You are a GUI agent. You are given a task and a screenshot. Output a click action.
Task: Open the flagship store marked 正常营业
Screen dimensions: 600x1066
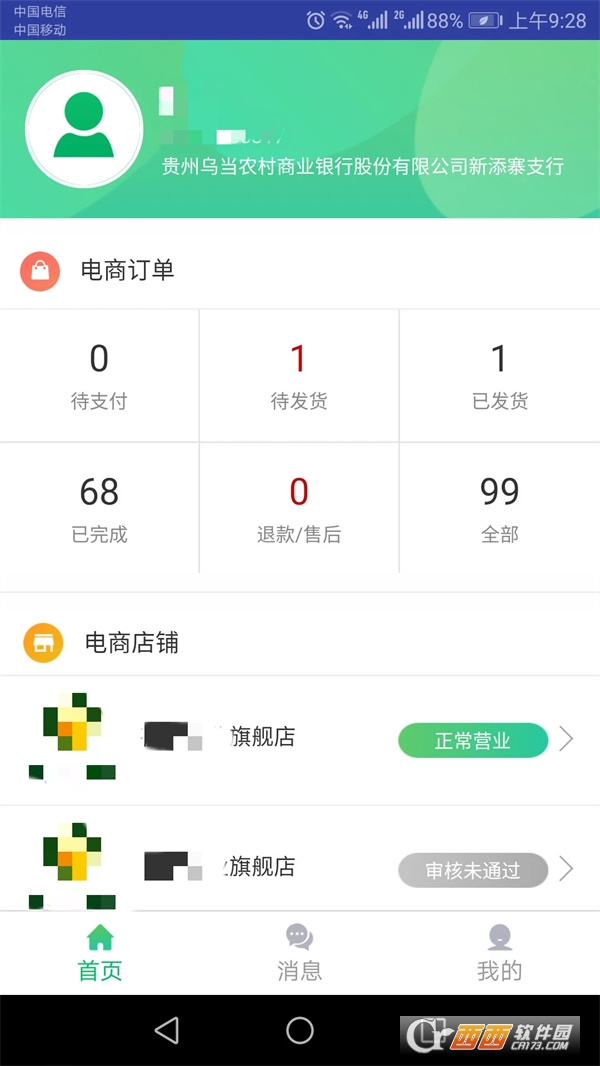pyautogui.click(x=300, y=740)
